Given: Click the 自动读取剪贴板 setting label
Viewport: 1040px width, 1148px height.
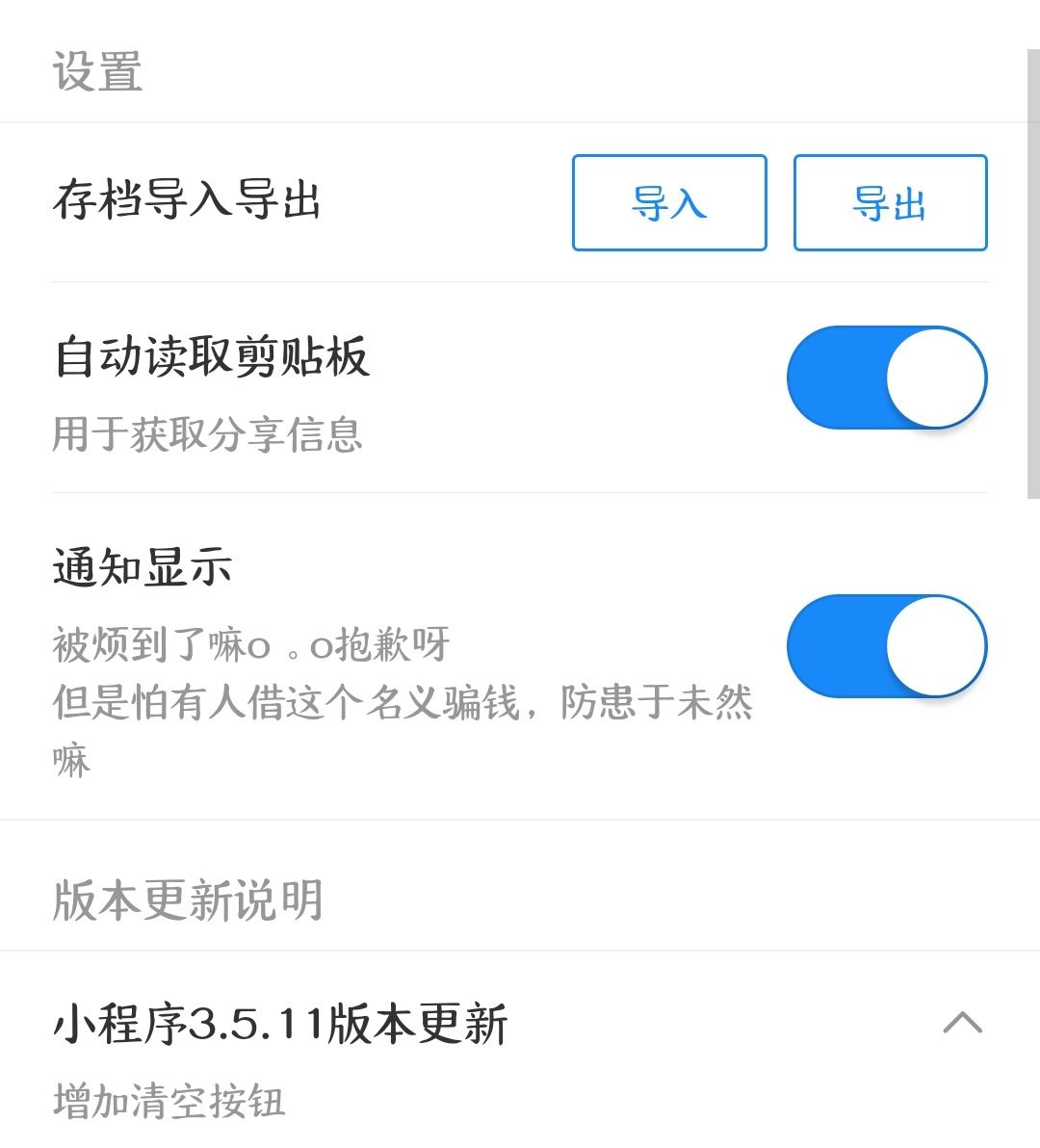Looking at the screenshot, I should coord(212,354).
